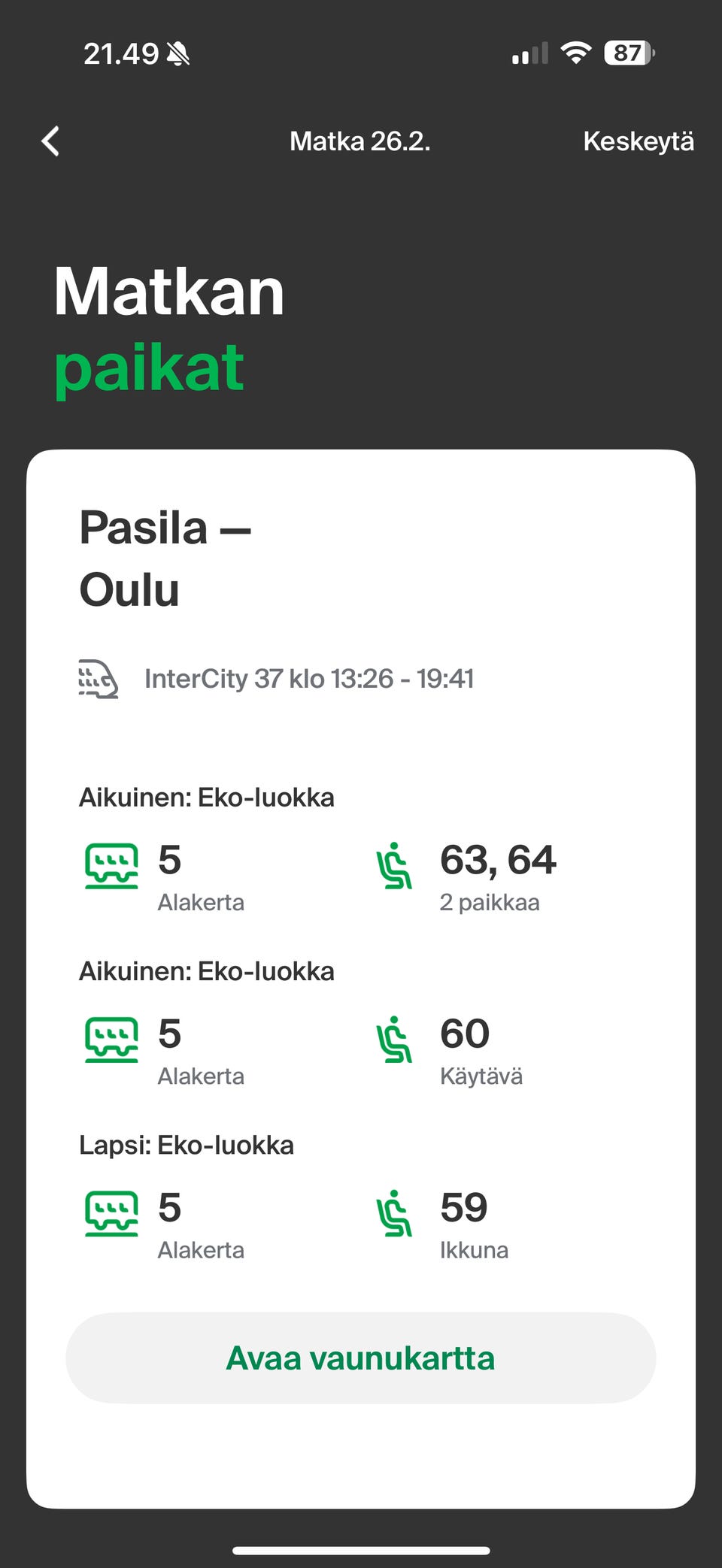
Task: Click the Wi-Fi indicator in the status bar
Action: tap(575, 53)
